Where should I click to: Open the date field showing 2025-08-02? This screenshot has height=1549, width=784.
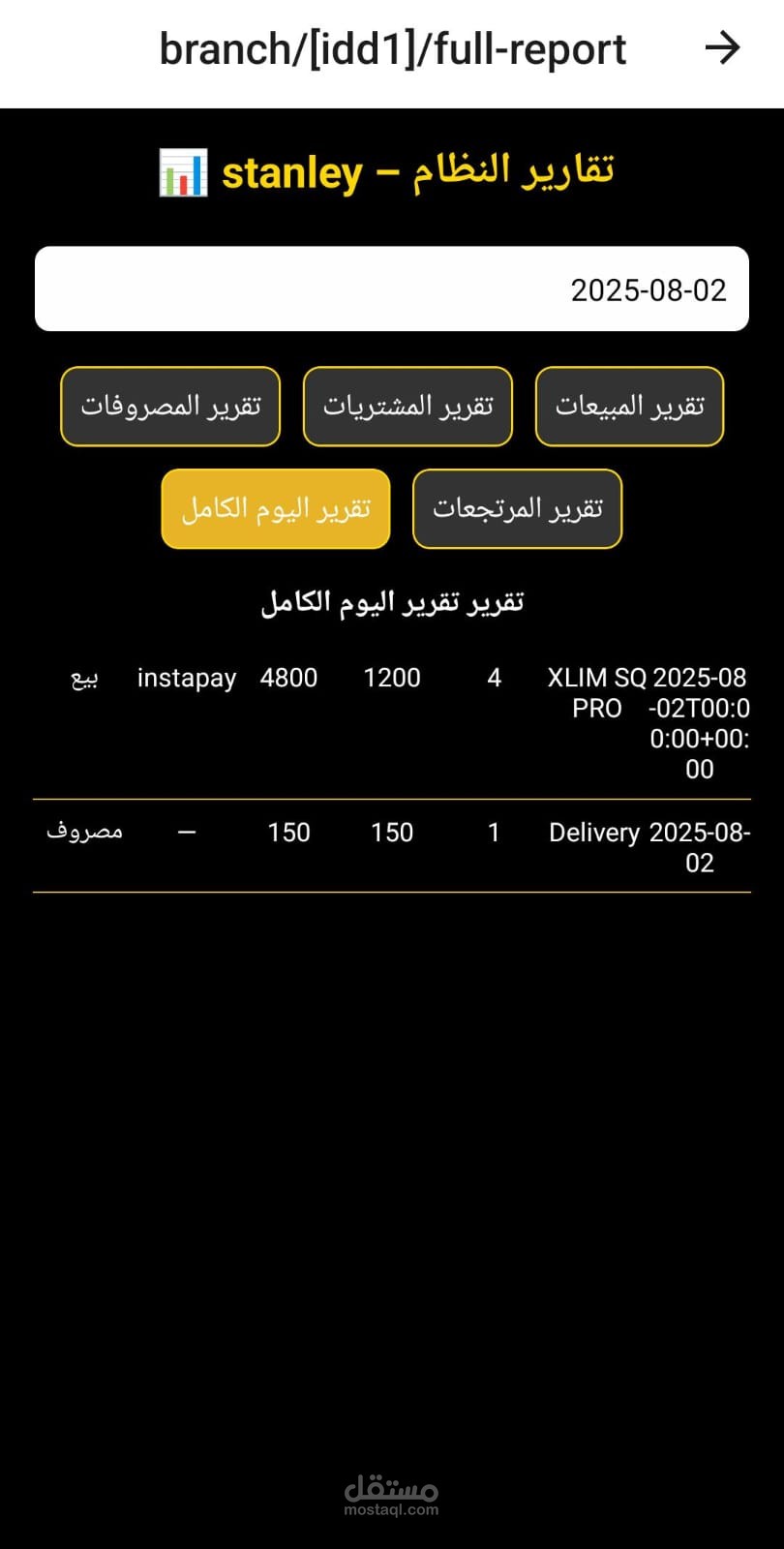pos(392,289)
